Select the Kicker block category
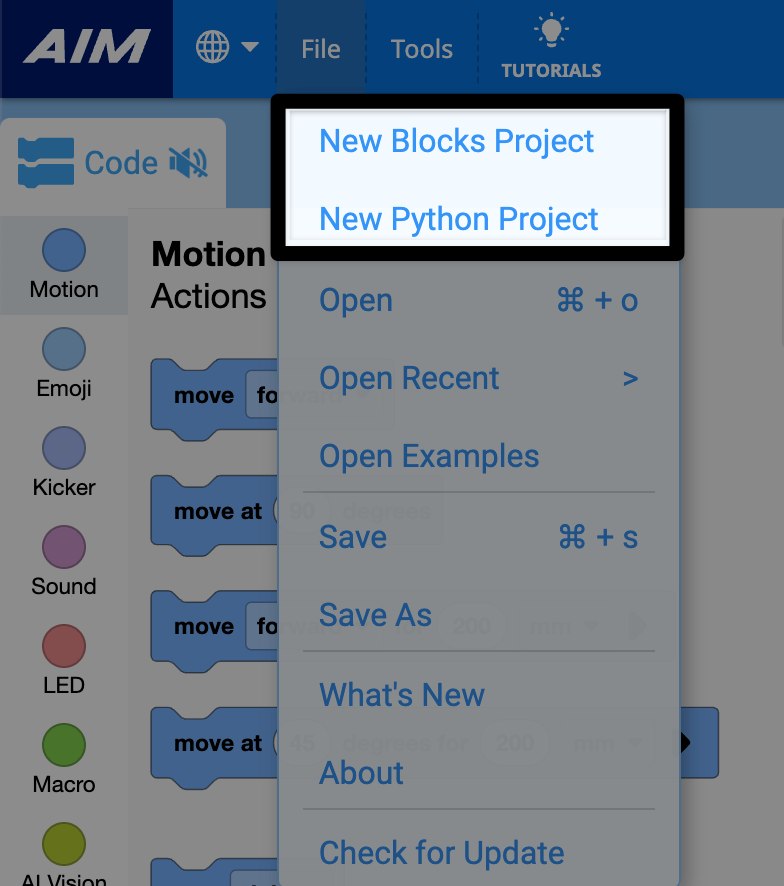Viewport: 784px width, 886px height. point(63,462)
